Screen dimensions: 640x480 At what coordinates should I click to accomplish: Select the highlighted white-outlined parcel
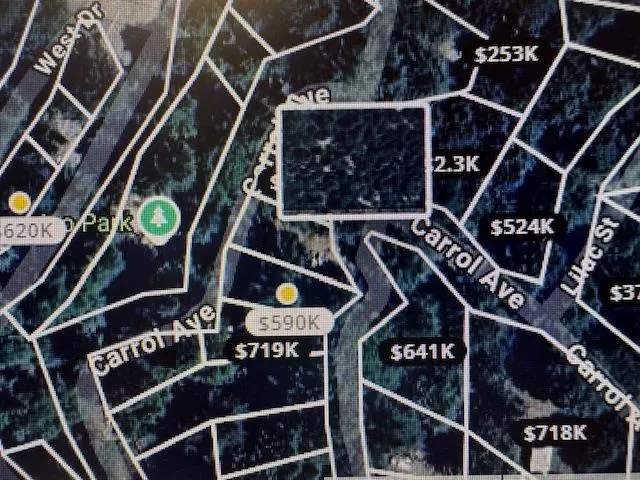tap(354, 160)
